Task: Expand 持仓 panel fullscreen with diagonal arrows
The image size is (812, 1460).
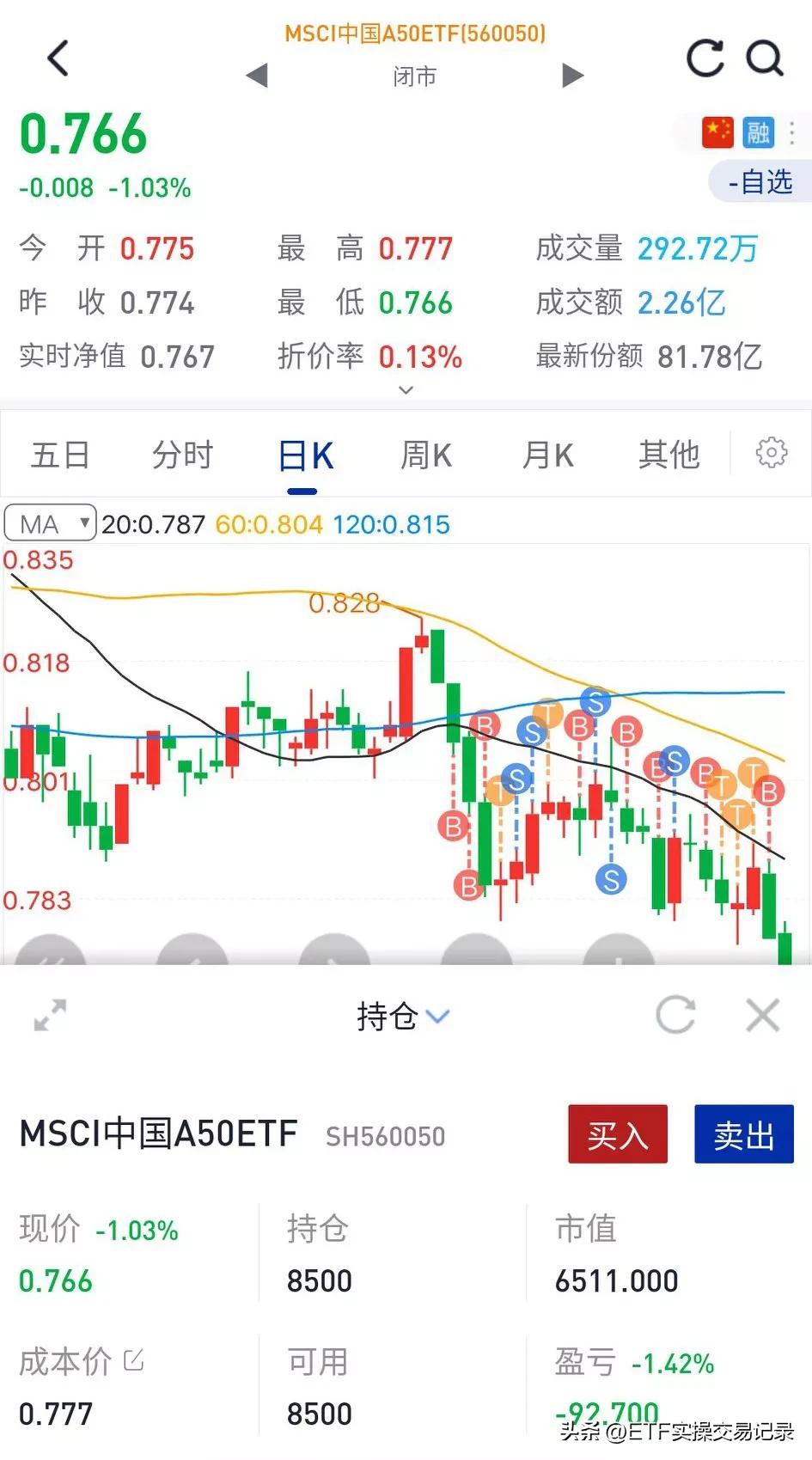Action: [49, 1015]
